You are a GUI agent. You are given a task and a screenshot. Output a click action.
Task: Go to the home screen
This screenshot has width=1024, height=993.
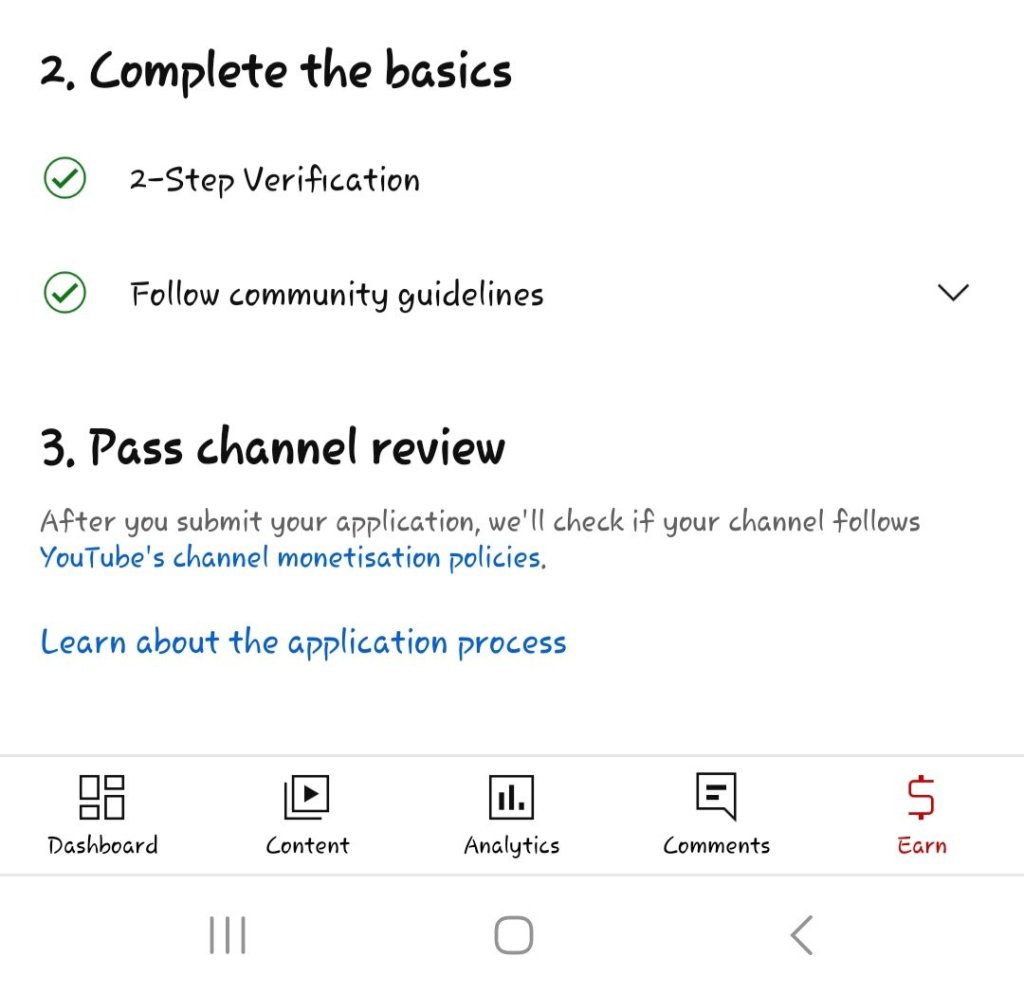click(513, 936)
